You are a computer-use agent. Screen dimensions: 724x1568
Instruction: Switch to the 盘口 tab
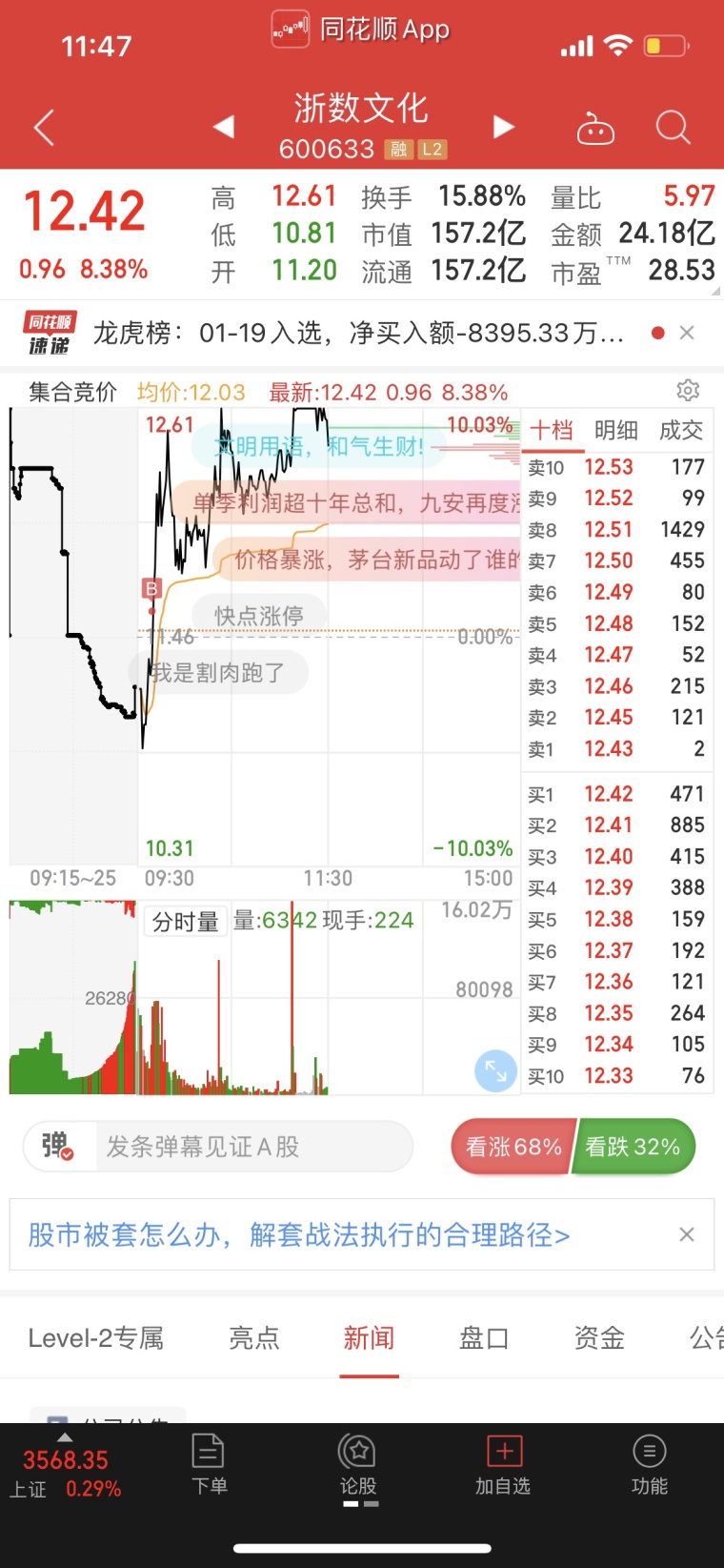(484, 1338)
